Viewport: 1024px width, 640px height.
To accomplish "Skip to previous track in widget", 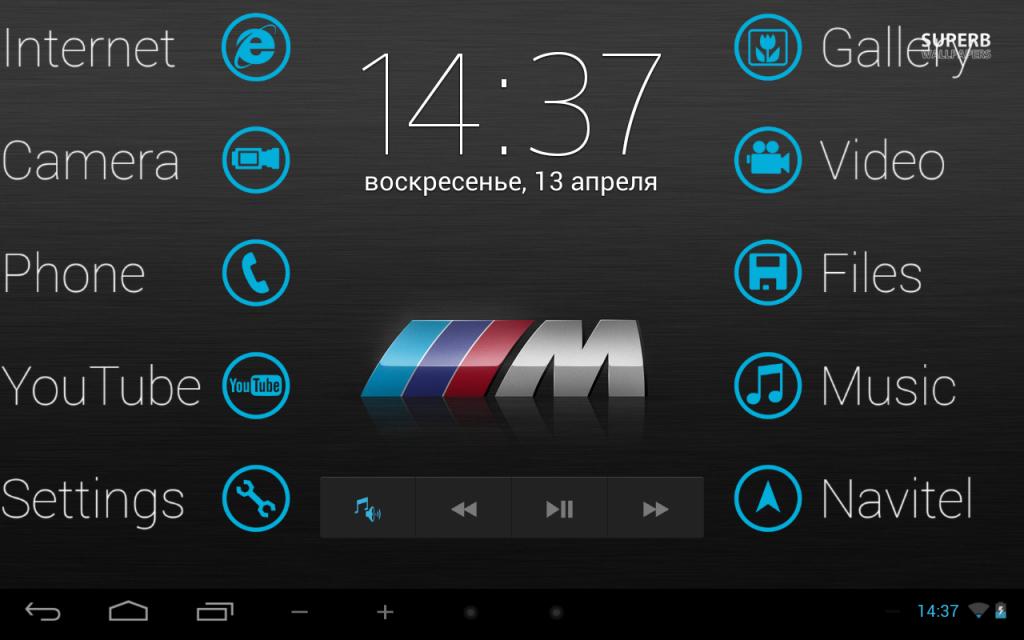I will point(463,509).
